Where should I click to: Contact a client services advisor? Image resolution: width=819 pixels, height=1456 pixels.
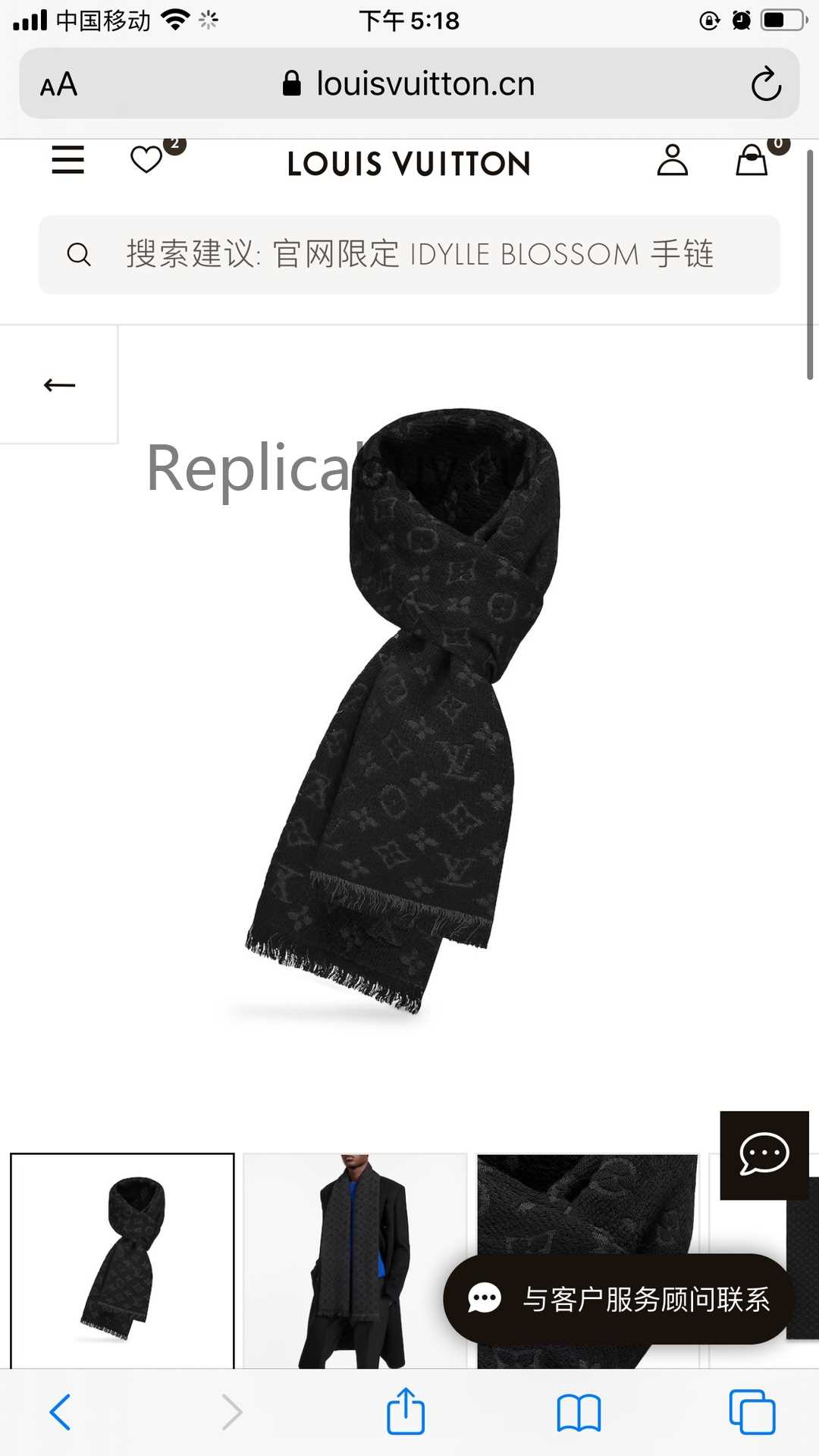(x=618, y=1298)
